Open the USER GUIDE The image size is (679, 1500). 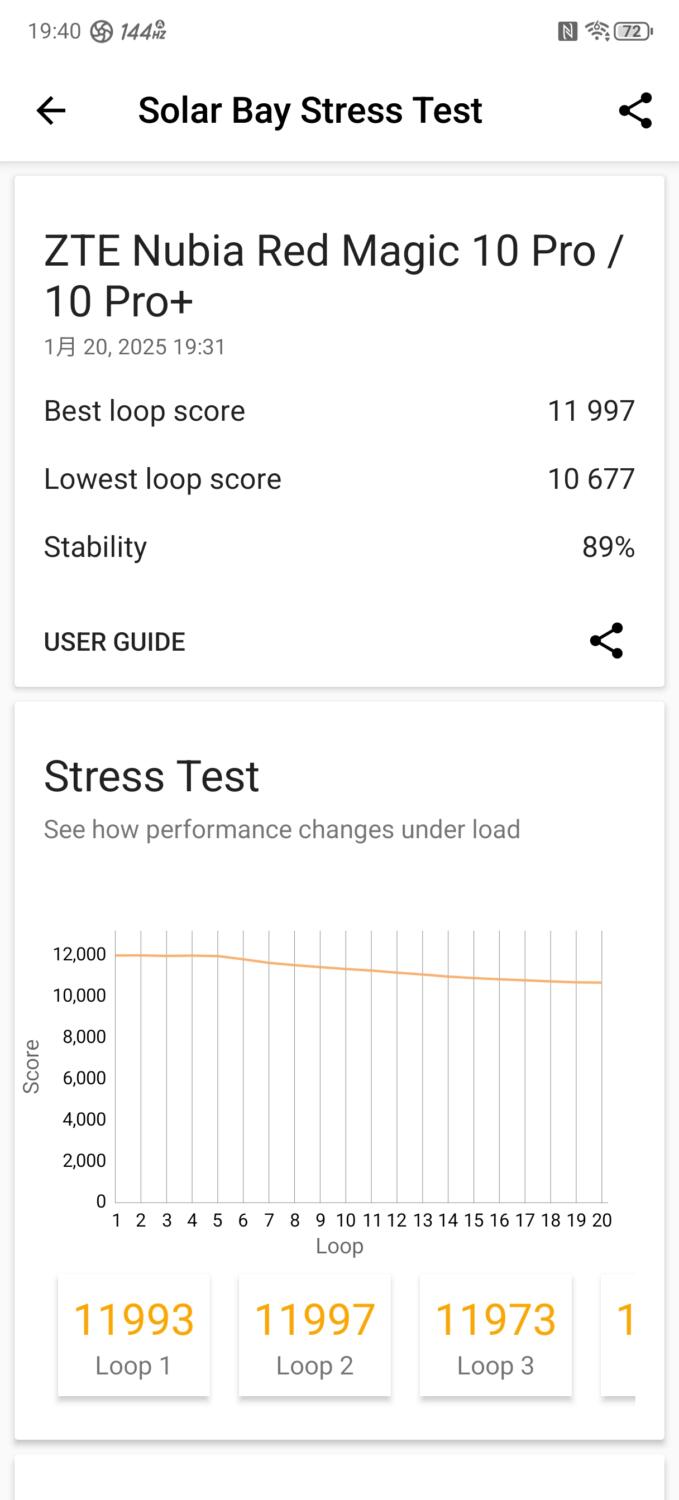coord(114,642)
